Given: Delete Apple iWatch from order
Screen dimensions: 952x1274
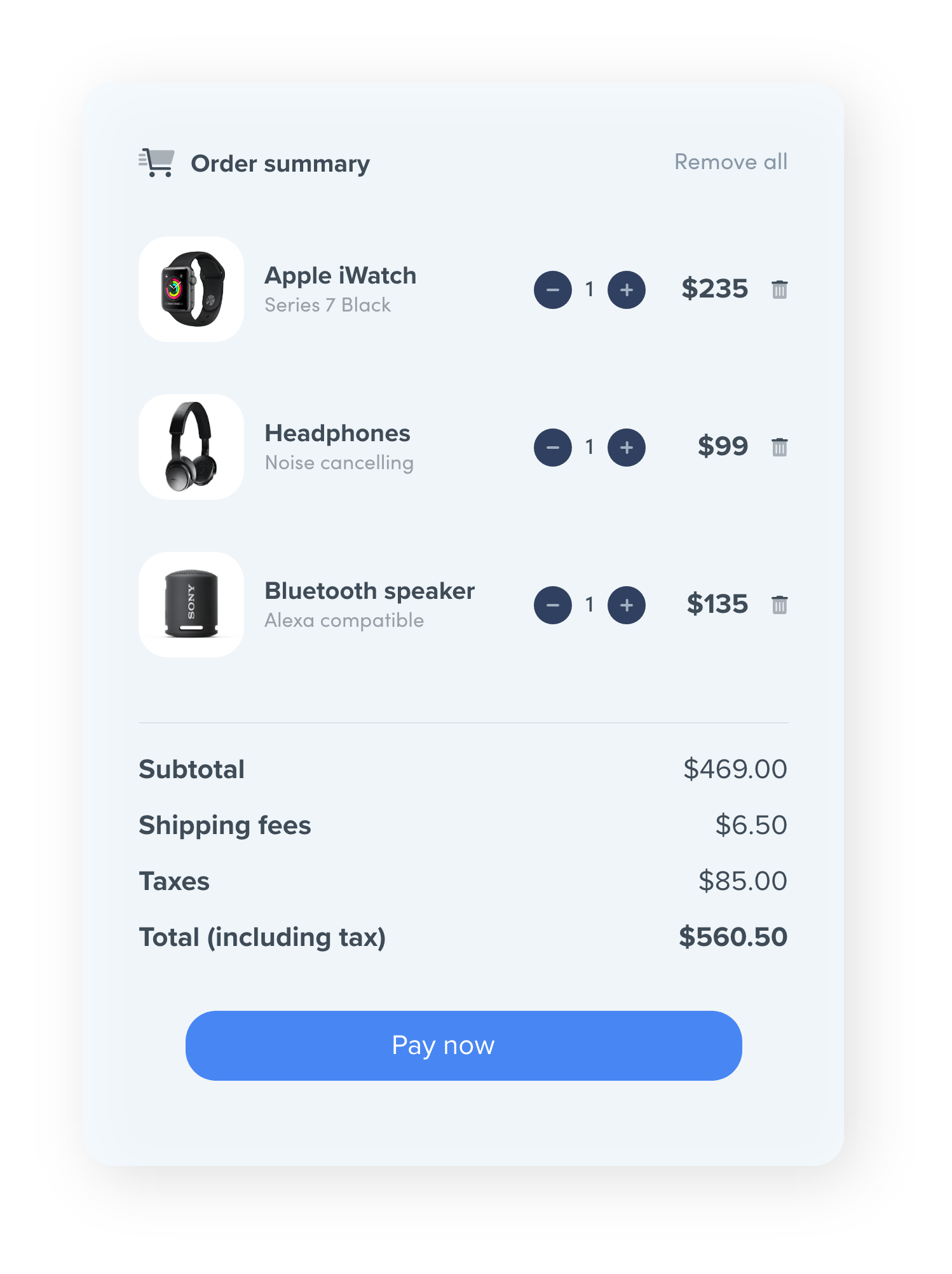Looking at the screenshot, I should click(x=779, y=289).
